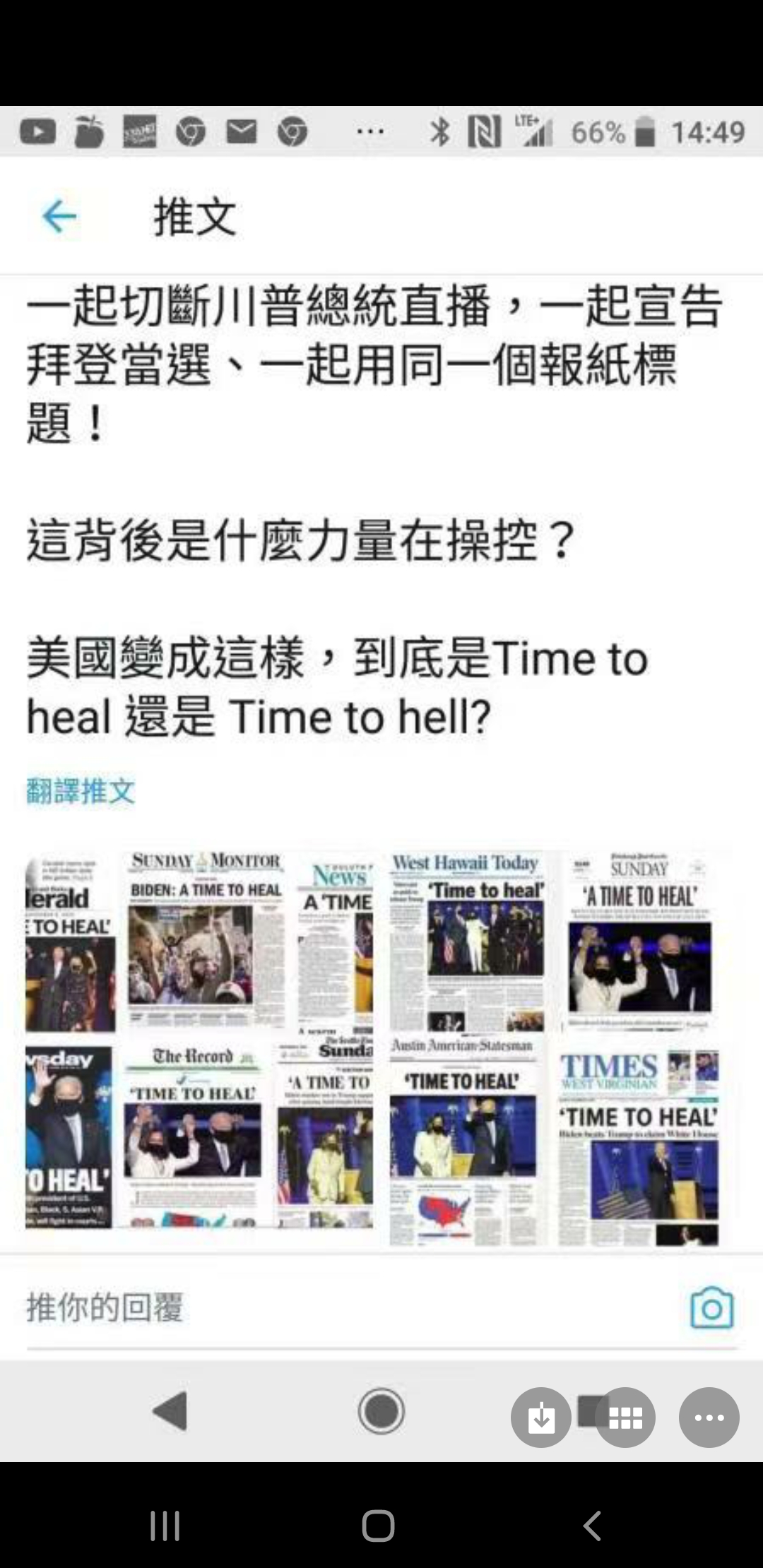The image size is (763, 1568).
Task: Open the download complete notification icon
Action: (540, 1417)
